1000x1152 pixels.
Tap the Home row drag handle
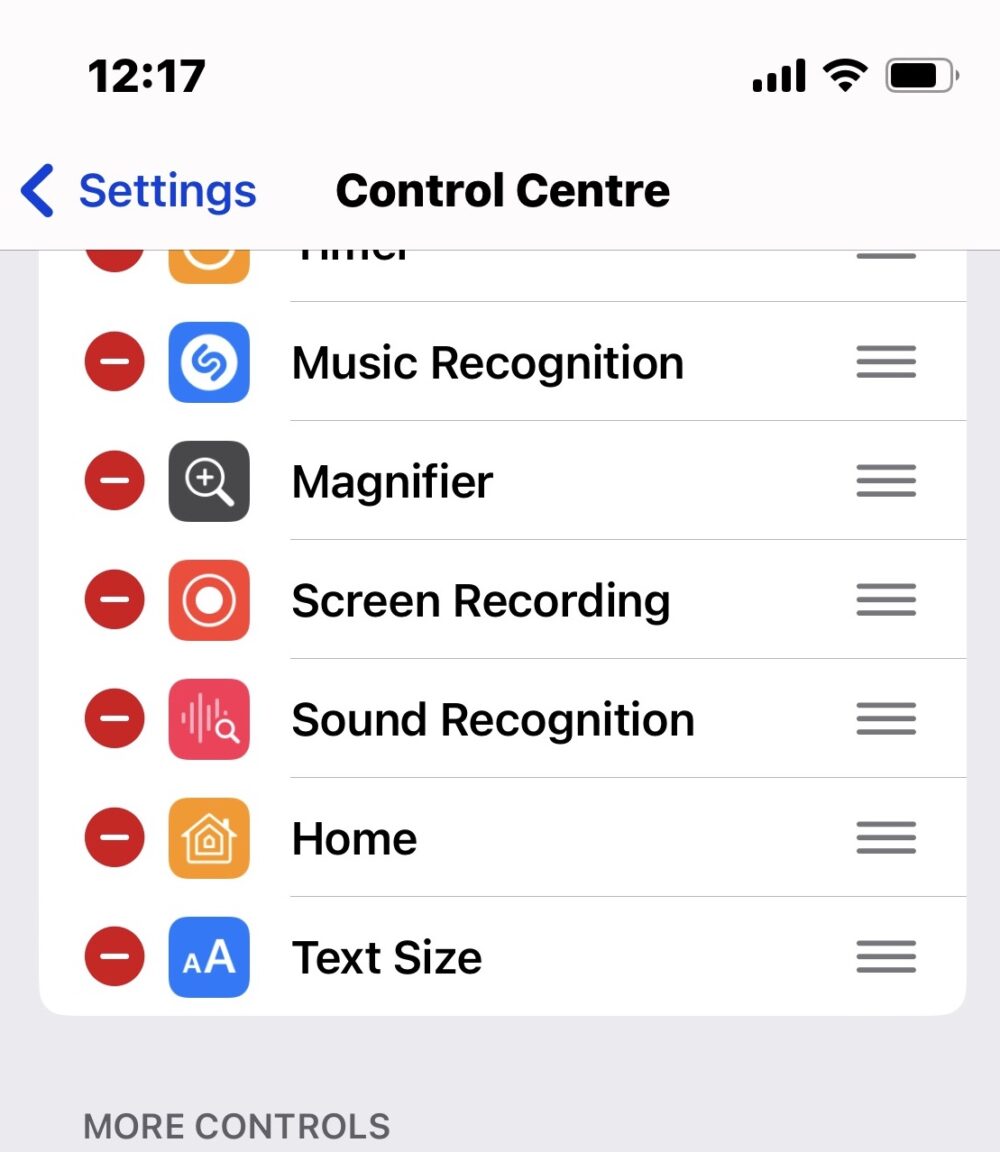[886, 838]
